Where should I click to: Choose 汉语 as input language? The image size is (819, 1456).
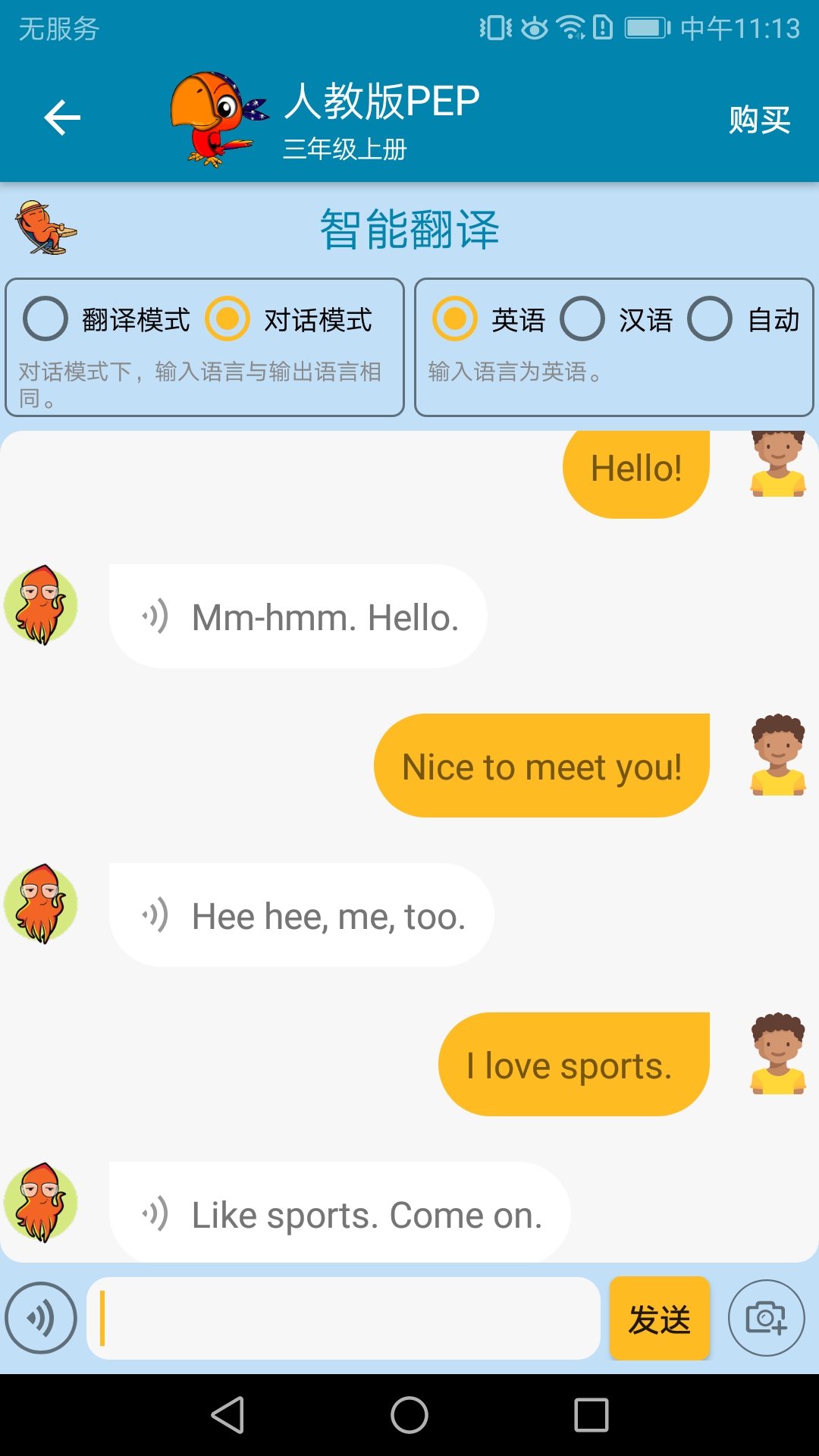[x=582, y=319]
